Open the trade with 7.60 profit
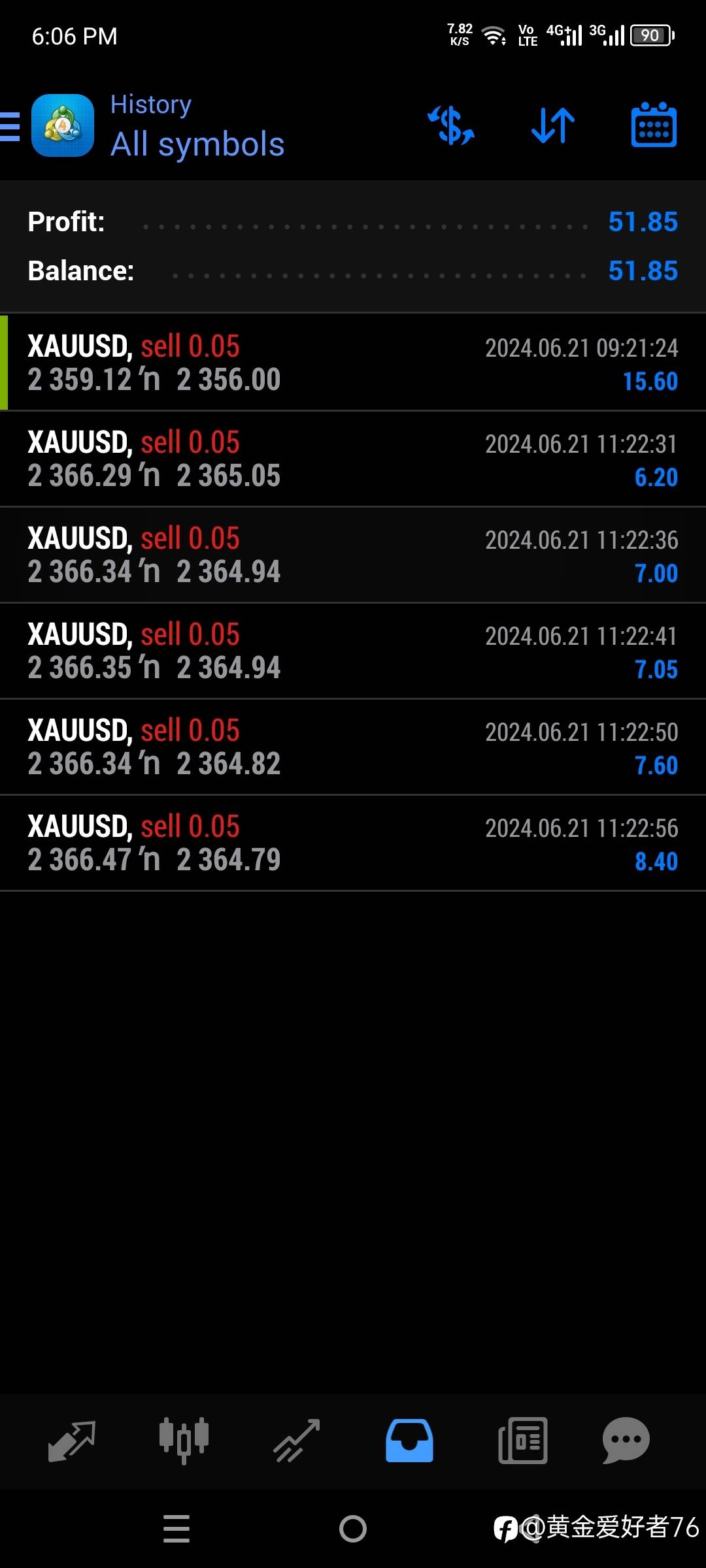This screenshot has height=1568, width=706. [x=353, y=747]
